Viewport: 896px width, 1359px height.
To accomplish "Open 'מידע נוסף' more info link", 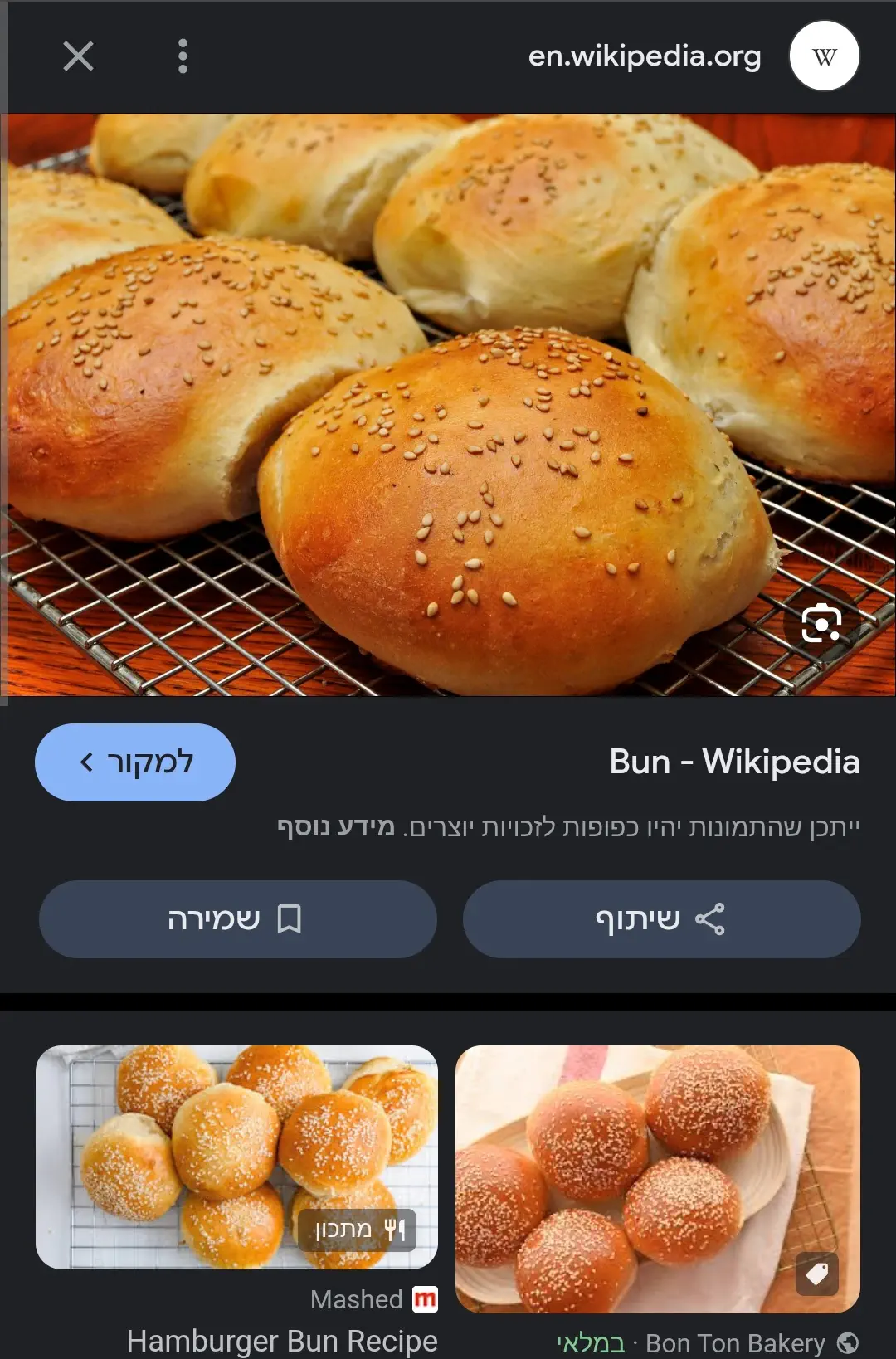I will pos(336,827).
